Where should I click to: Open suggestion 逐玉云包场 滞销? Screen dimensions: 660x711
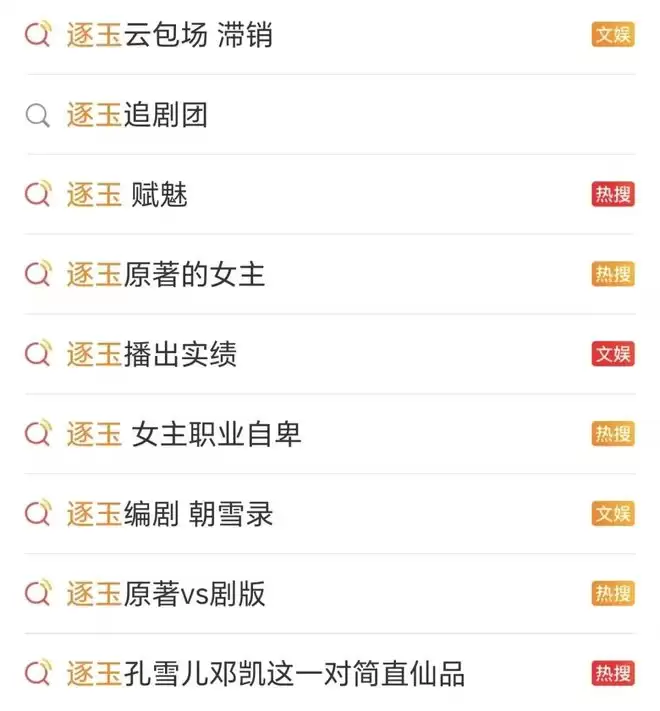pos(170,35)
